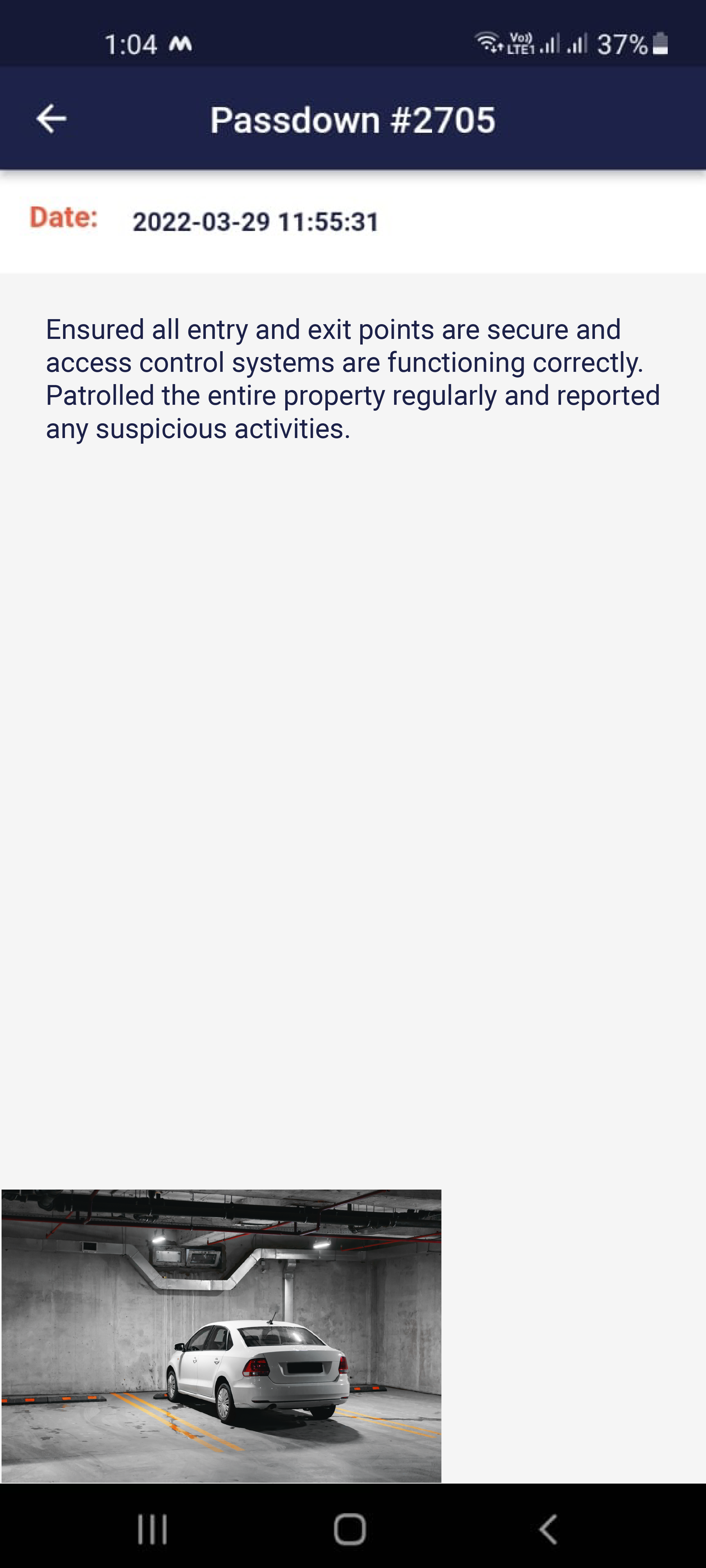
Task: Open recent apps in the navigation bar
Action: click(x=152, y=1528)
